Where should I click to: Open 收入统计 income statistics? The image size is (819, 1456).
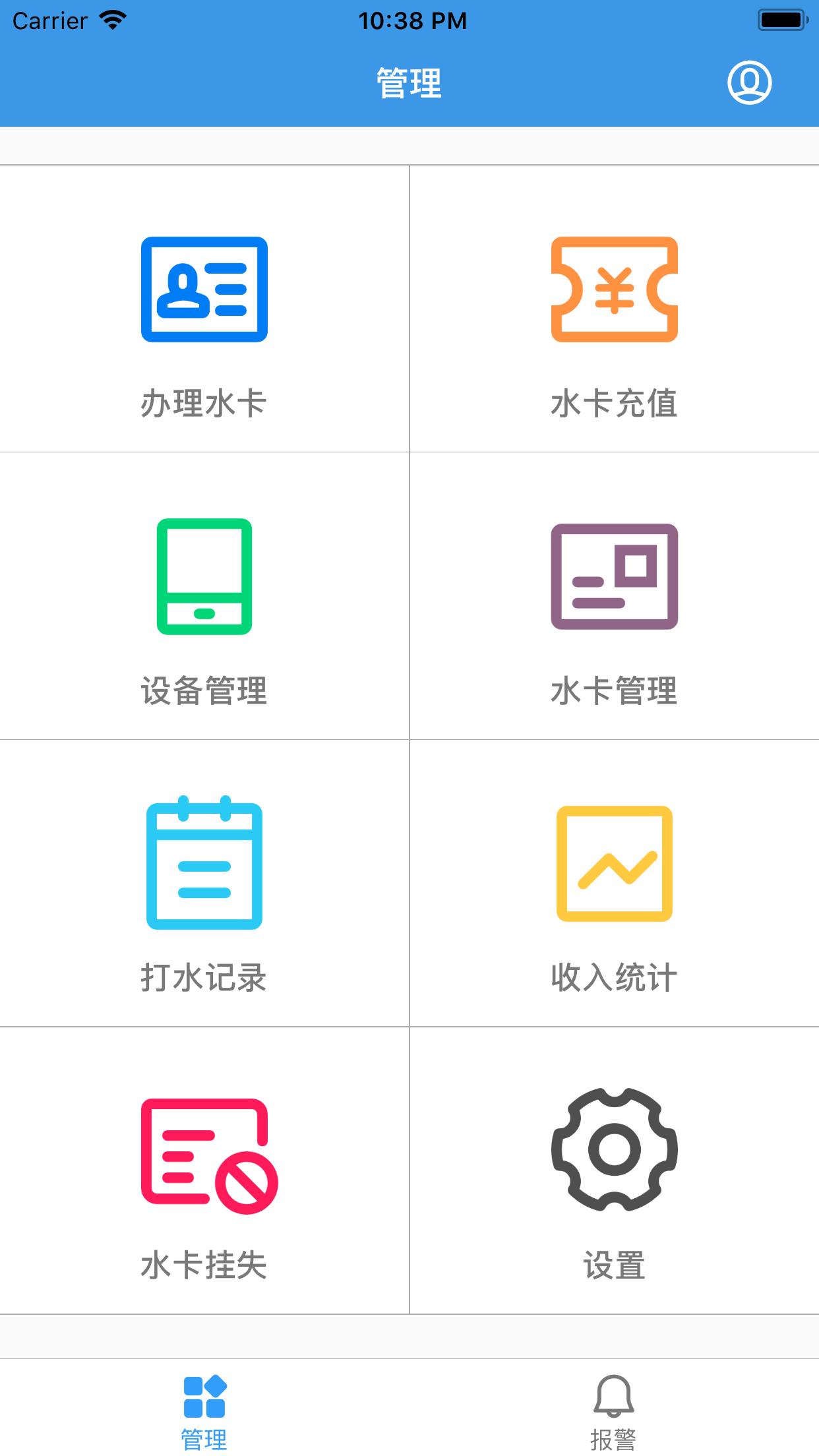[x=614, y=883]
